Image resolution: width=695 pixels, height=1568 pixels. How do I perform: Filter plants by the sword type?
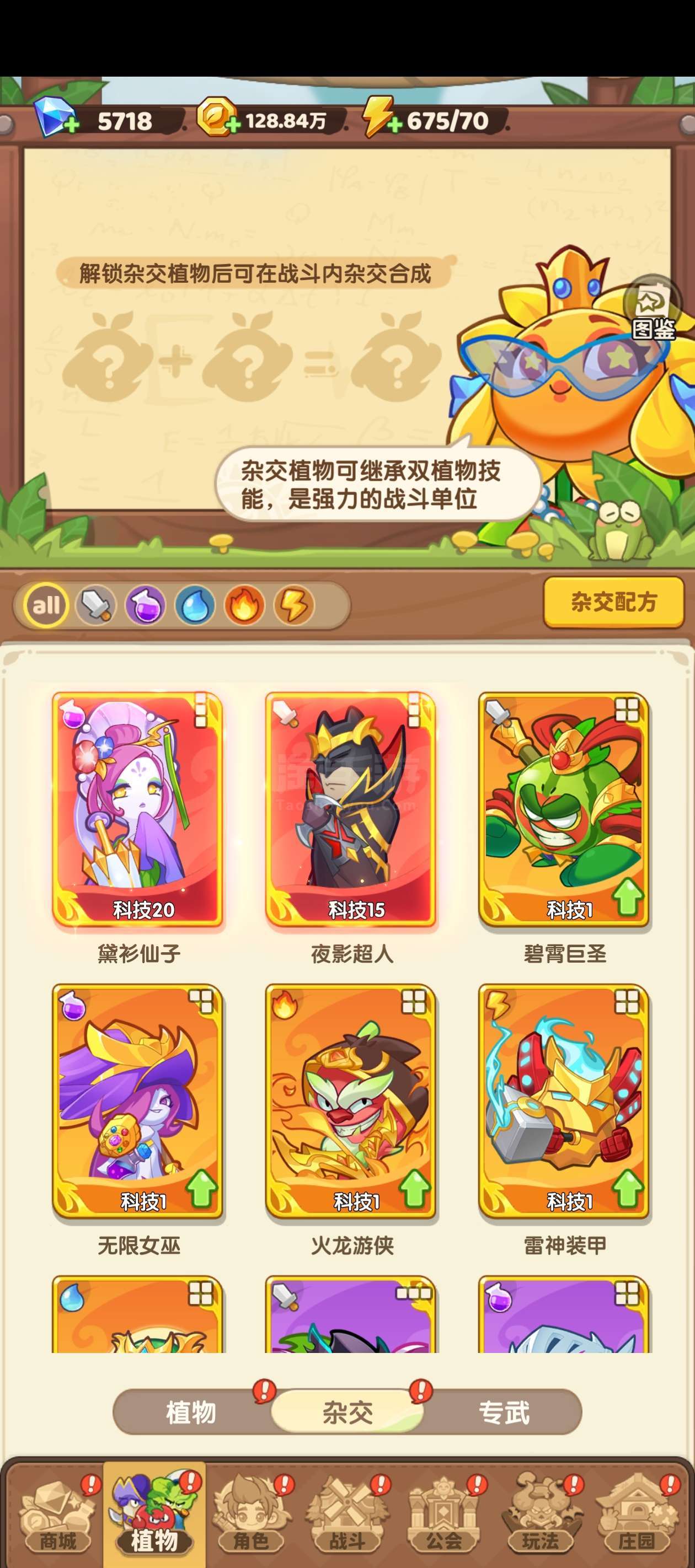coord(95,605)
